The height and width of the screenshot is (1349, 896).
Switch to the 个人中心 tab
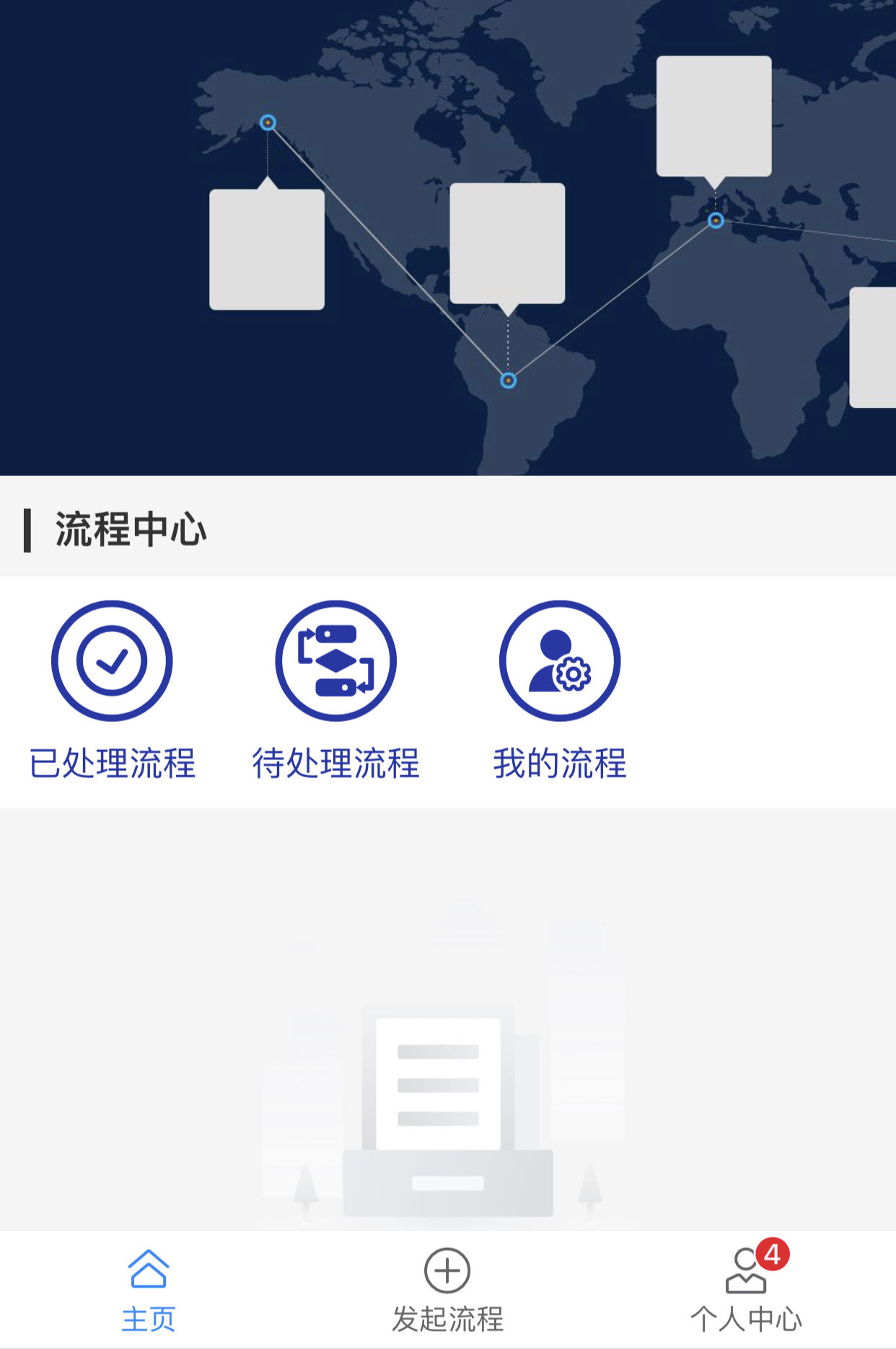pos(746,1290)
